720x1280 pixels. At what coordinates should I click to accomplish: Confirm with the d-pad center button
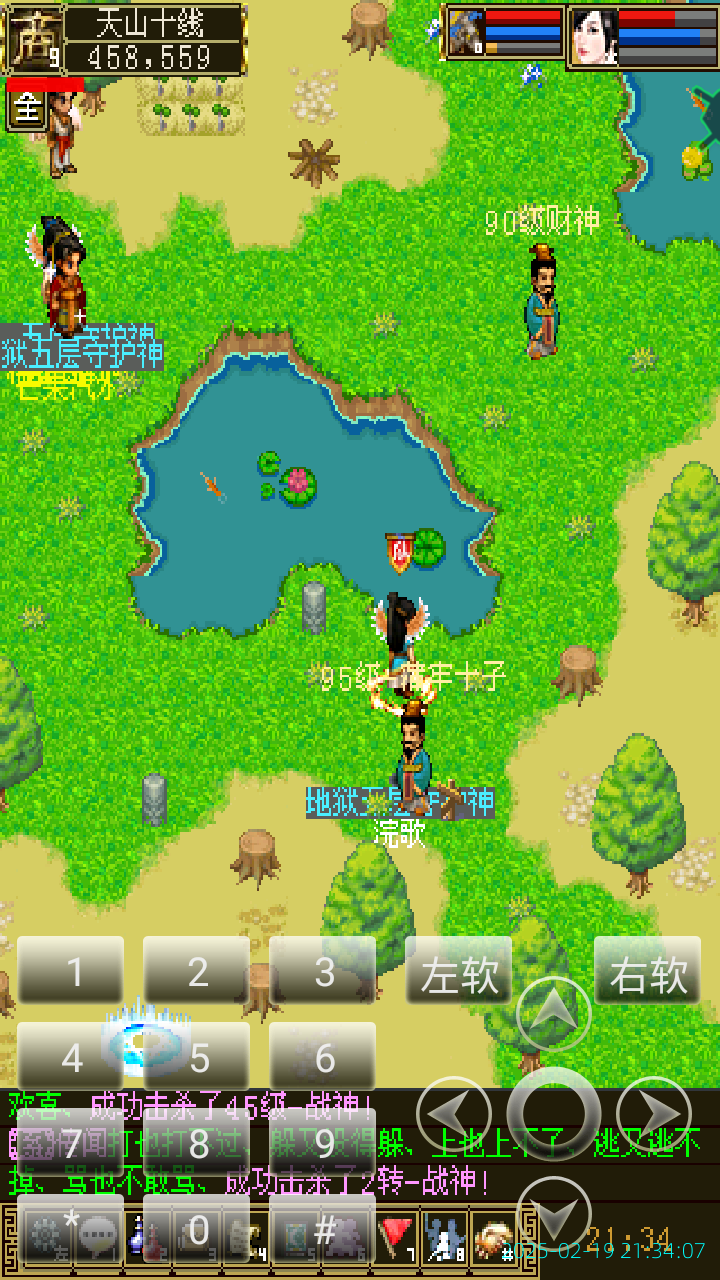554,1113
